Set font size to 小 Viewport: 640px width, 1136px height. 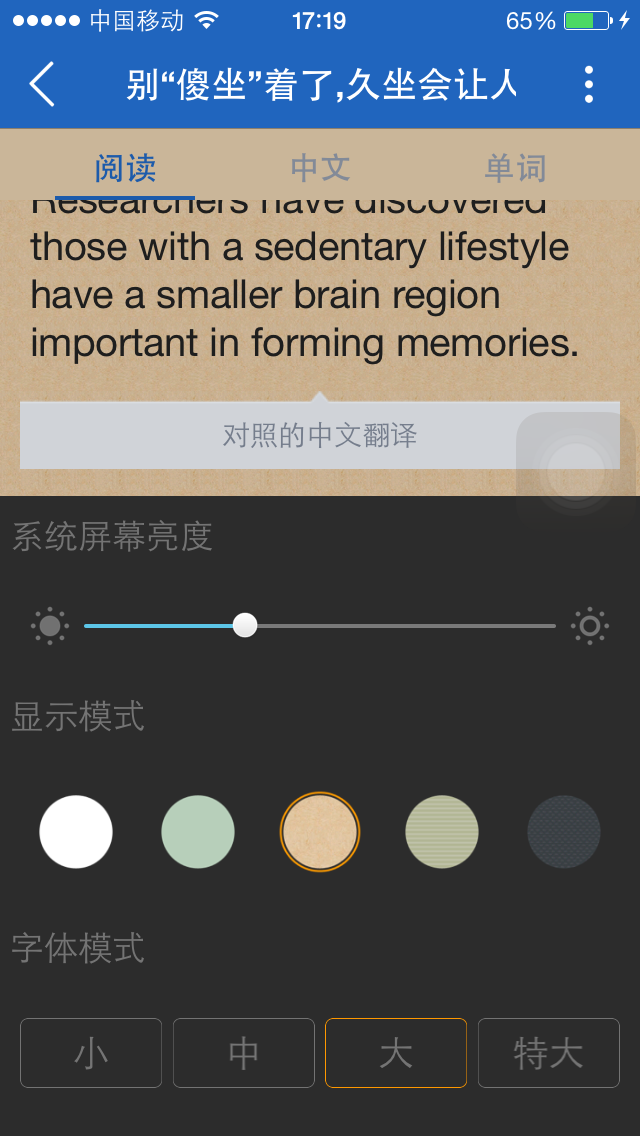(x=91, y=1053)
